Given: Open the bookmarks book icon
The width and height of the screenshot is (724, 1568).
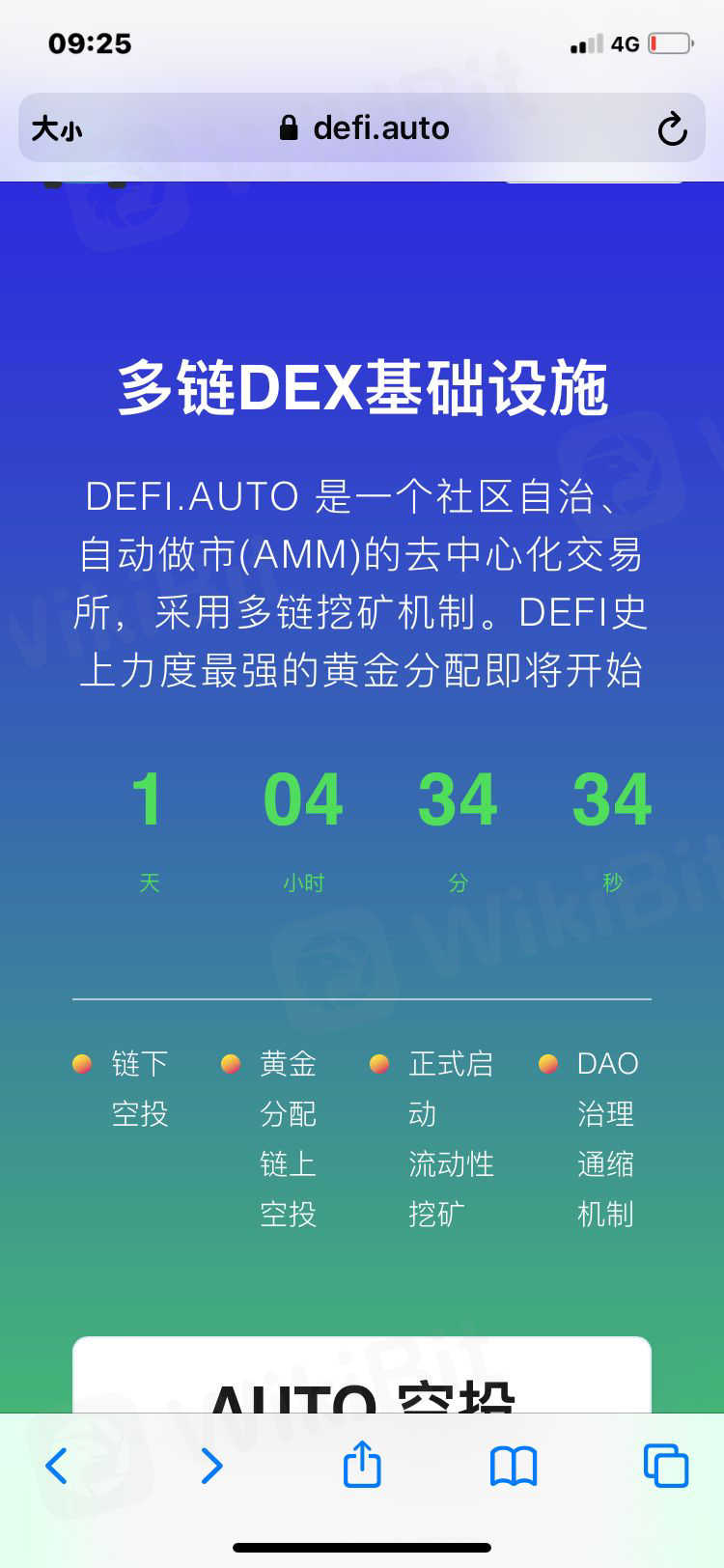Looking at the screenshot, I should [x=514, y=1466].
